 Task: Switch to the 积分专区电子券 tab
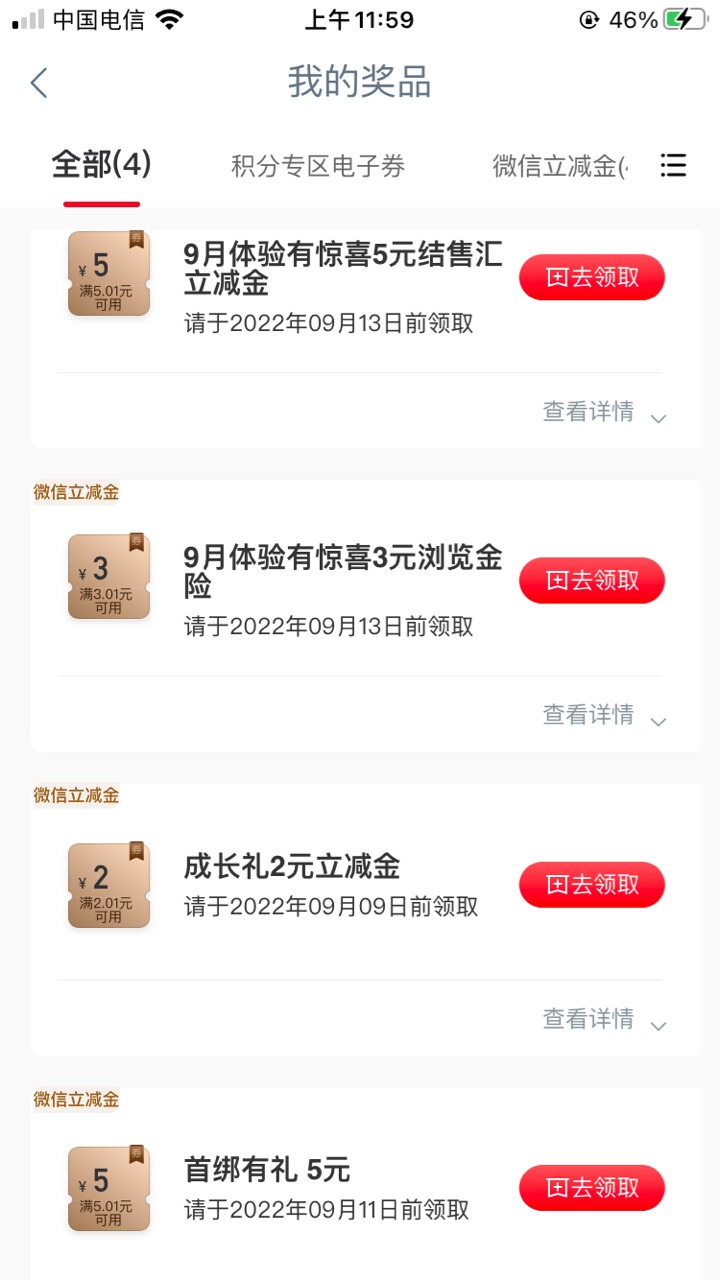tap(318, 167)
